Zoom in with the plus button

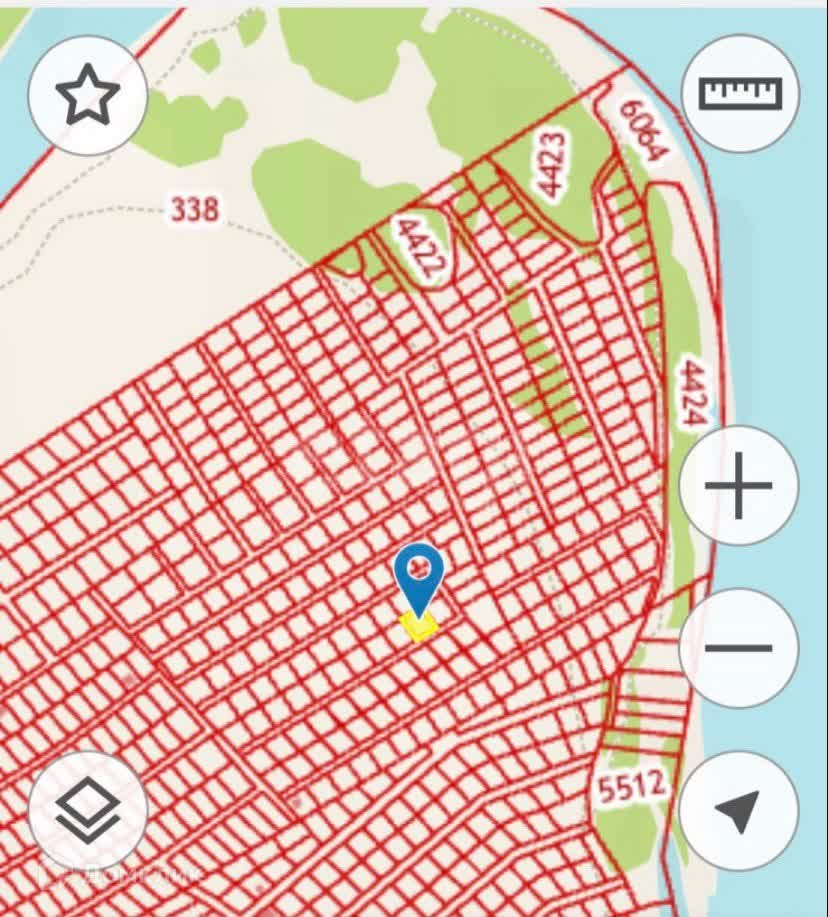click(x=739, y=486)
